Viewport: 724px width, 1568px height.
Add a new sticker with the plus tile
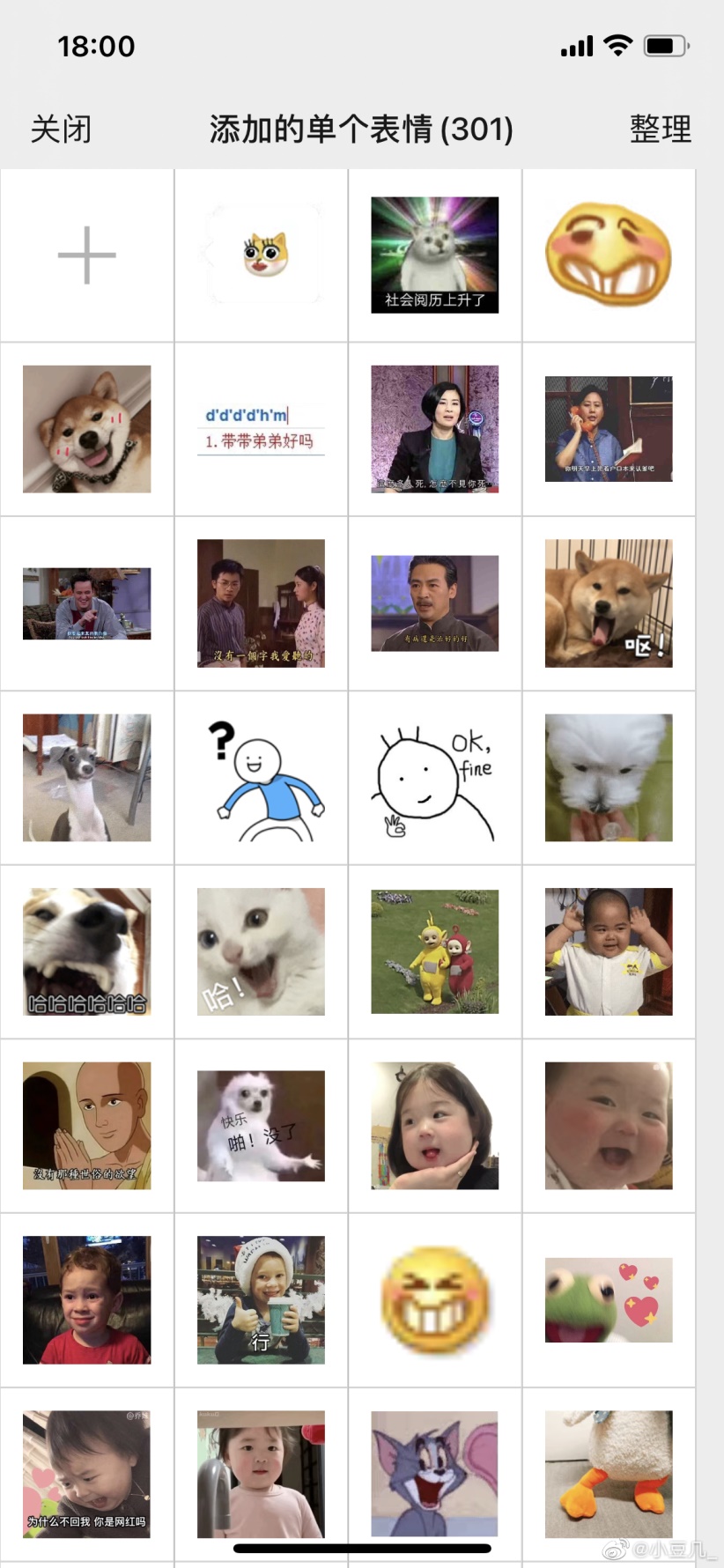[x=87, y=255]
